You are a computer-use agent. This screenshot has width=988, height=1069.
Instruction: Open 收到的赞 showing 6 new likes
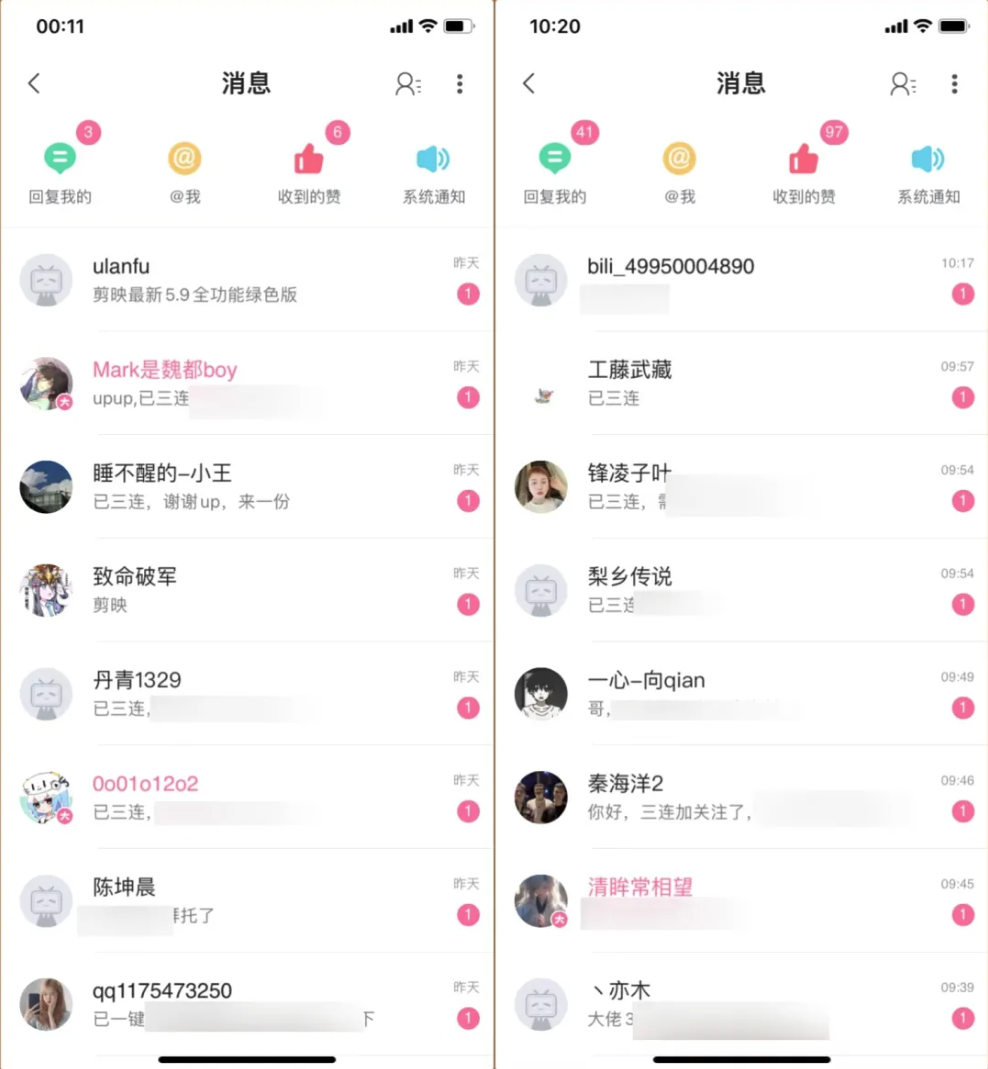(x=309, y=172)
